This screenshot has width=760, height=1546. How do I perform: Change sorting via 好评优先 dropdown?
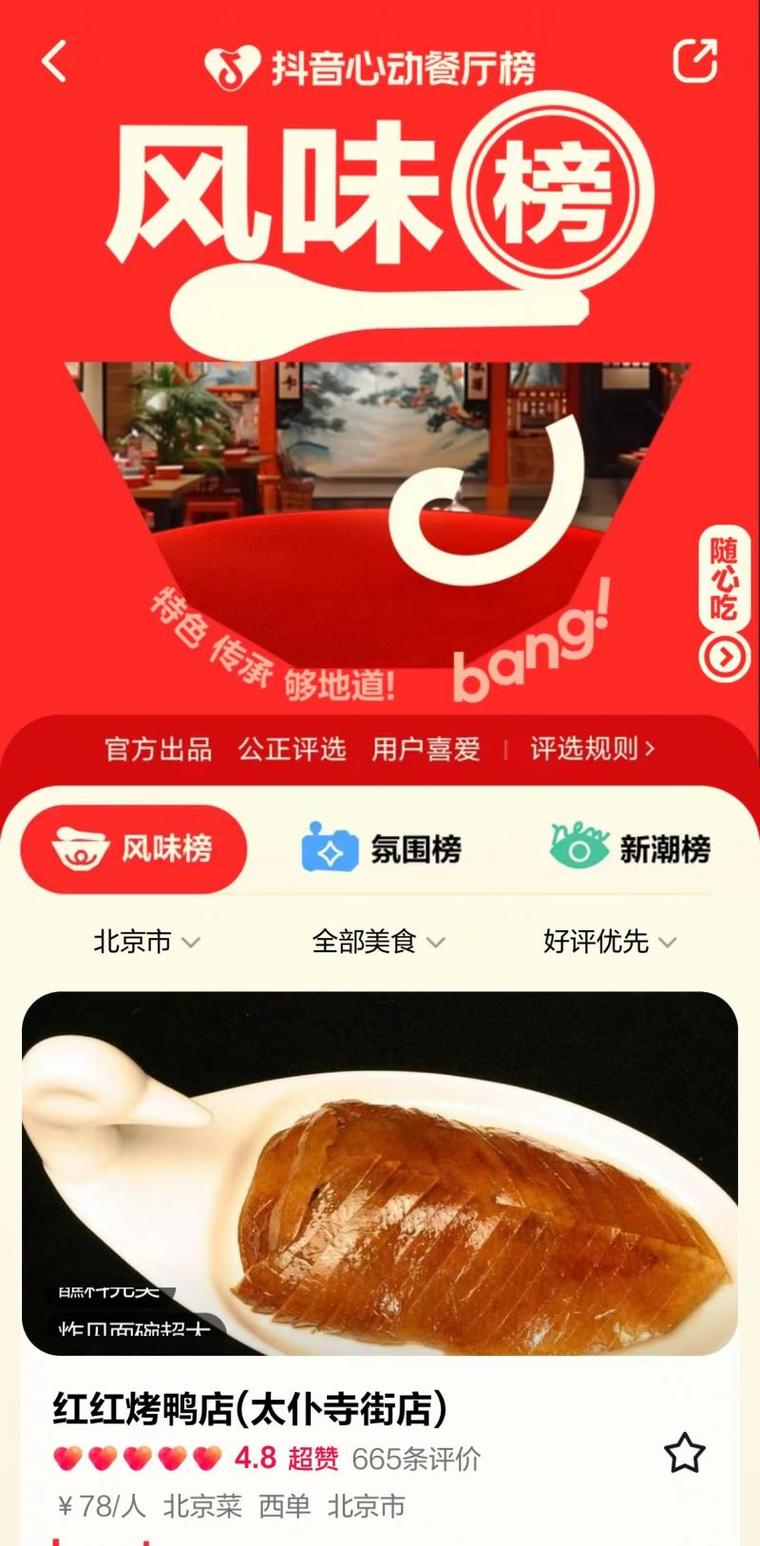tap(610, 941)
